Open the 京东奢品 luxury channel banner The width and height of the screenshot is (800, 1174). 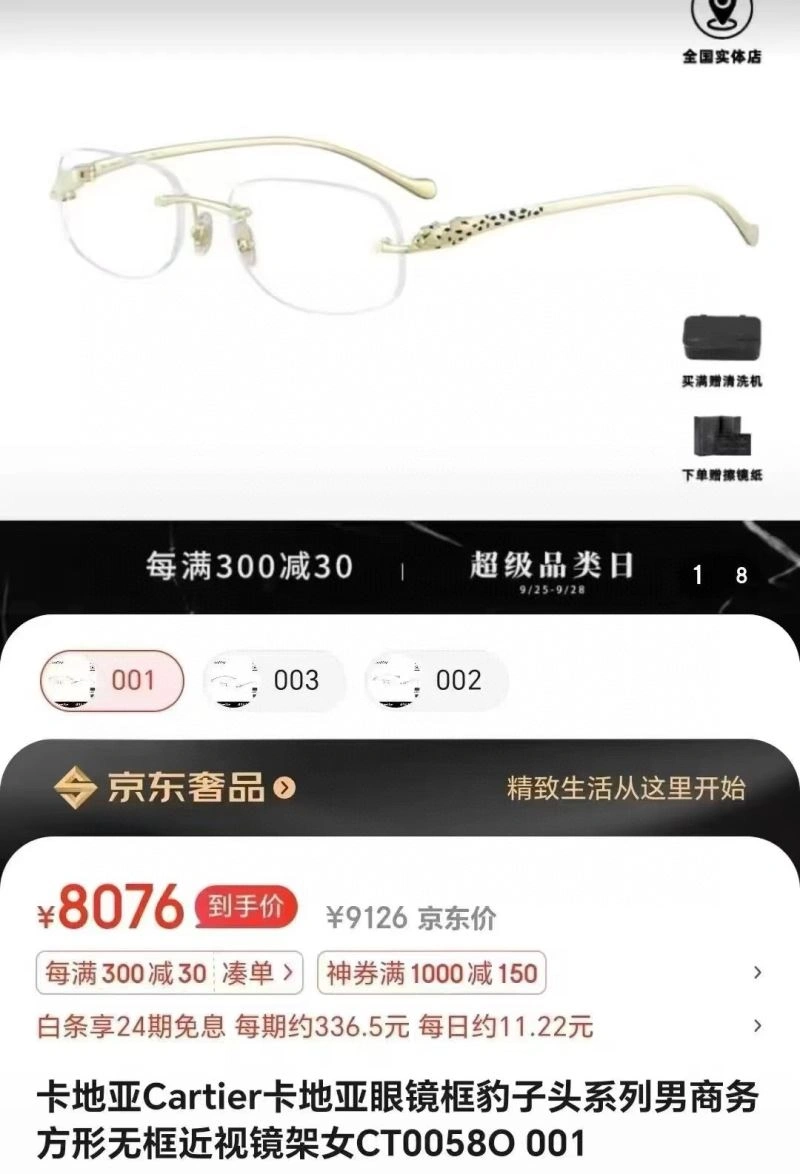click(x=176, y=788)
